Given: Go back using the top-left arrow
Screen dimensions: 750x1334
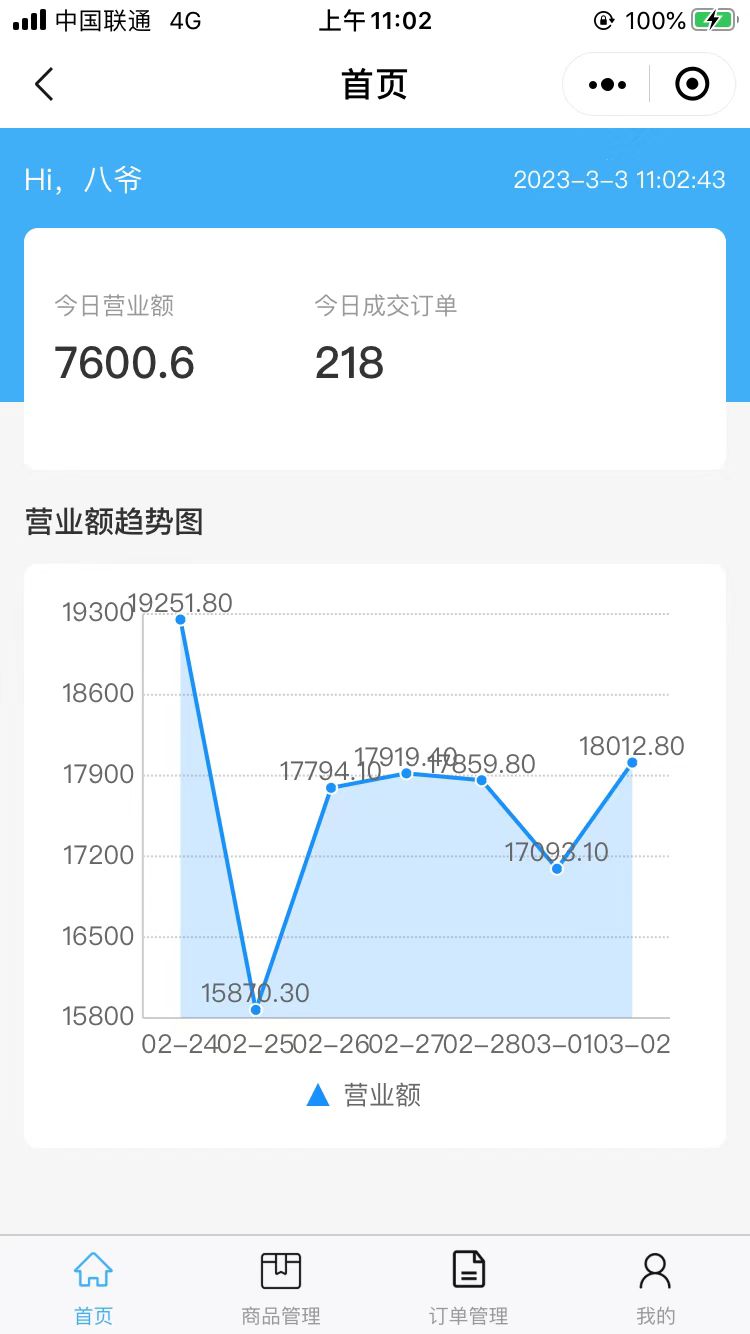Looking at the screenshot, I should (x=44, y=85).
